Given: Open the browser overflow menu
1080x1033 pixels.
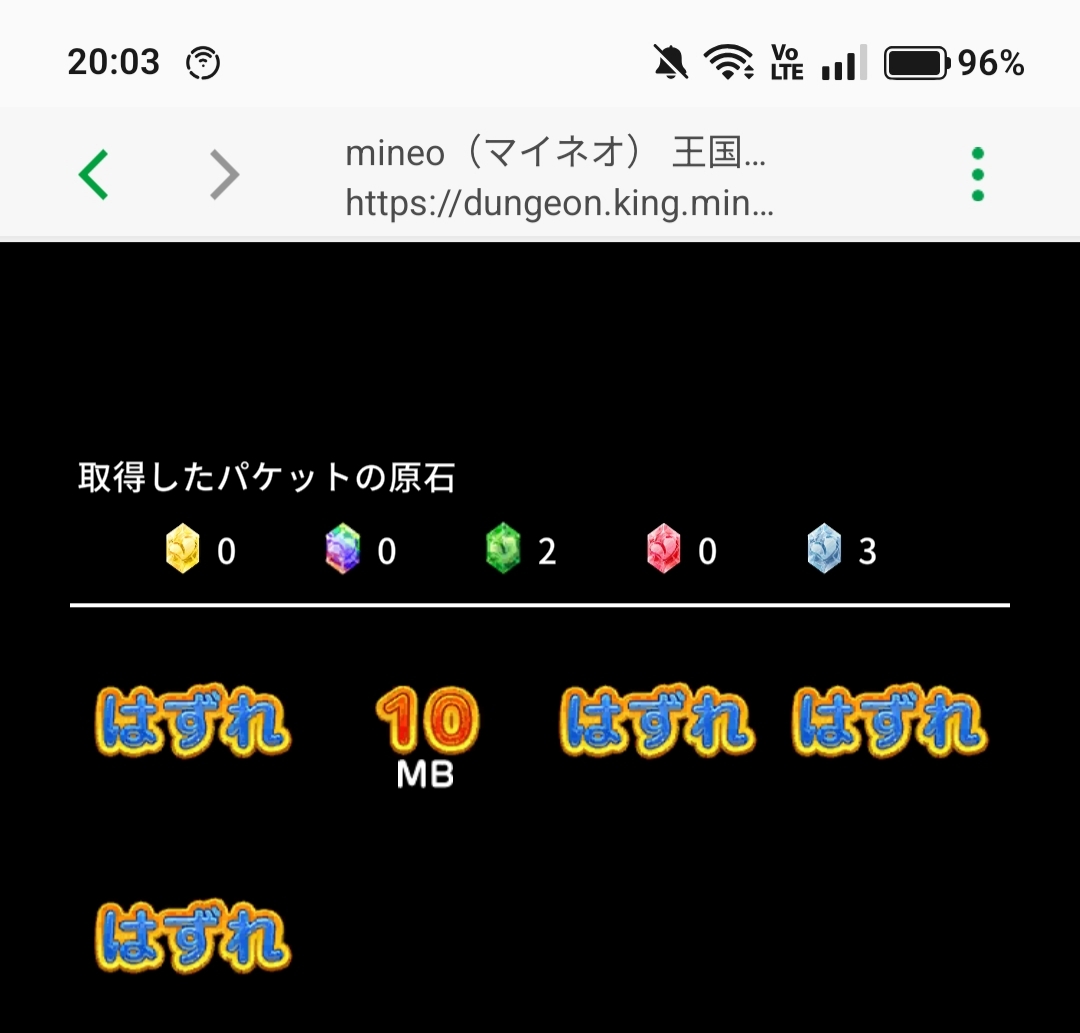Looking at the screenshot, I should point(977,175).
